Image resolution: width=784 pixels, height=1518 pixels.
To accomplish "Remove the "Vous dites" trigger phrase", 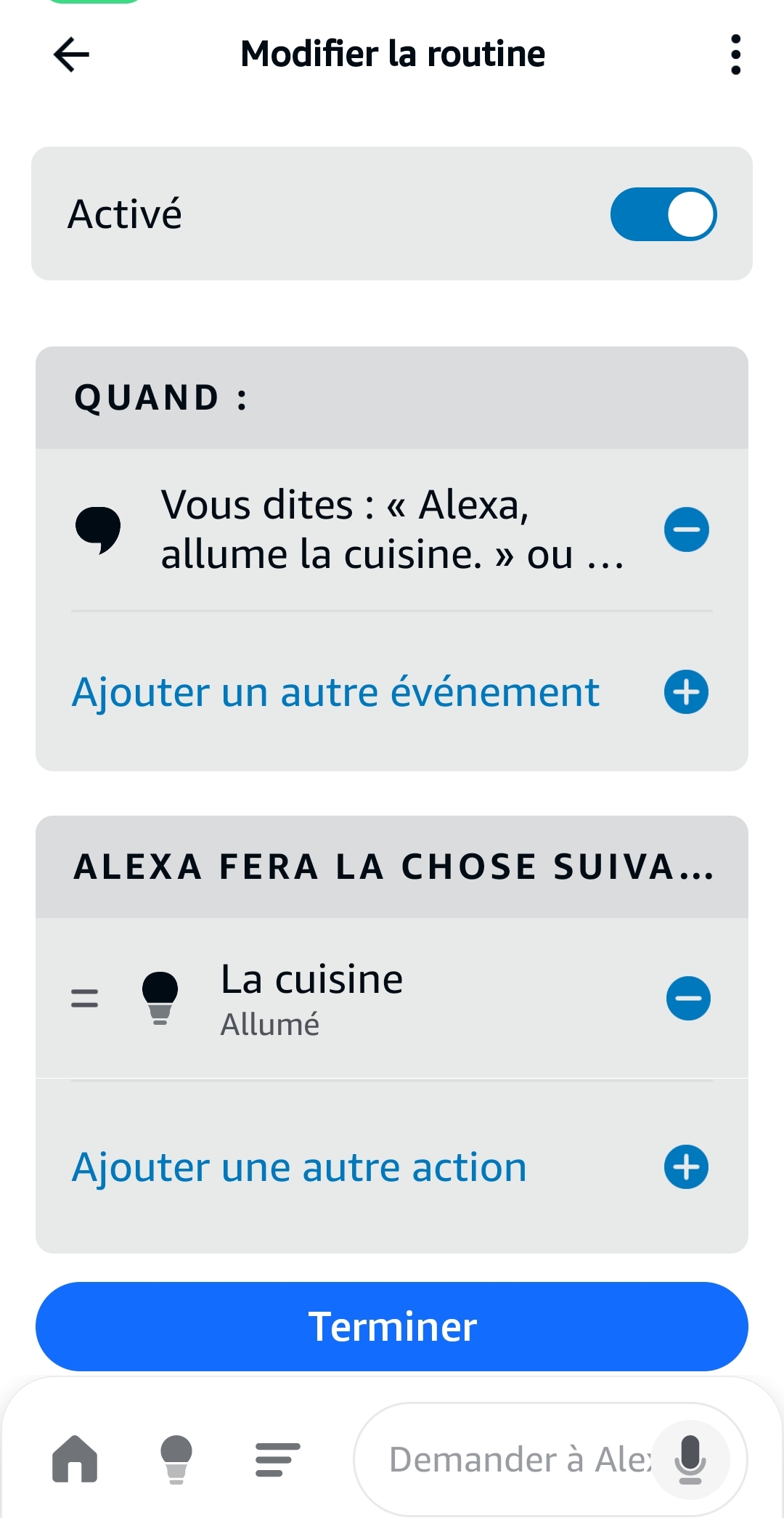I will coord(686,529).
